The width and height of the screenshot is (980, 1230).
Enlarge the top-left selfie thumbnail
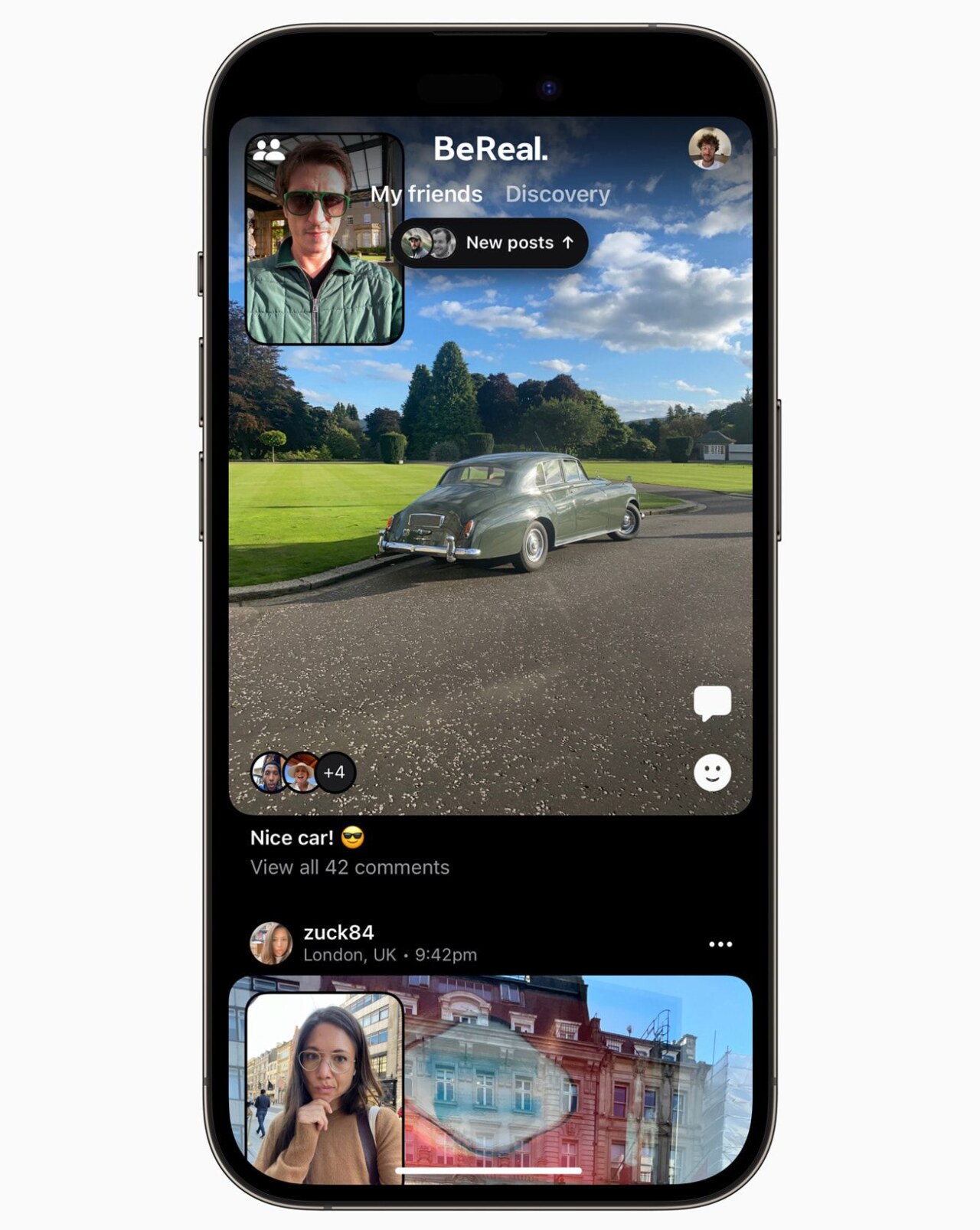pos(325,237)
